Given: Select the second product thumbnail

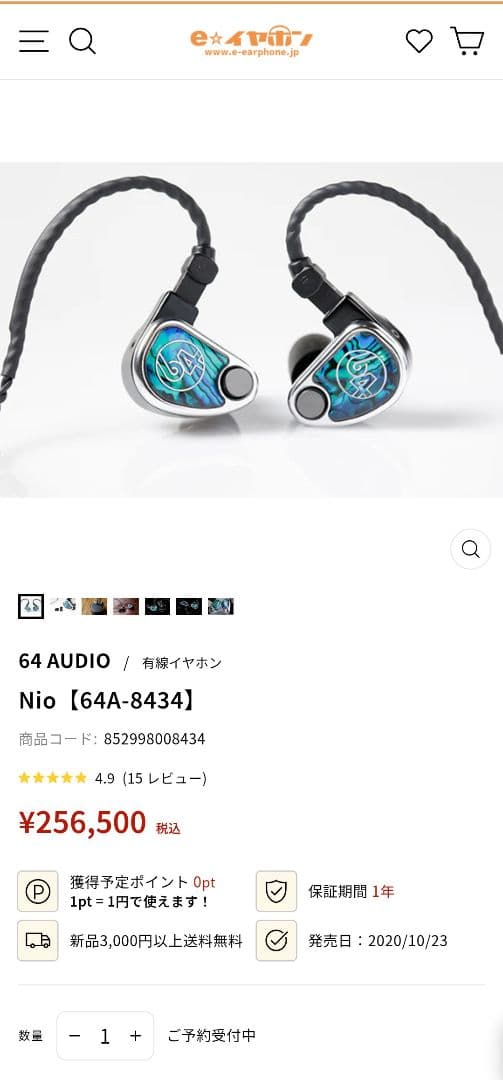Looking at the screenshot, I should tap(63, 606).
